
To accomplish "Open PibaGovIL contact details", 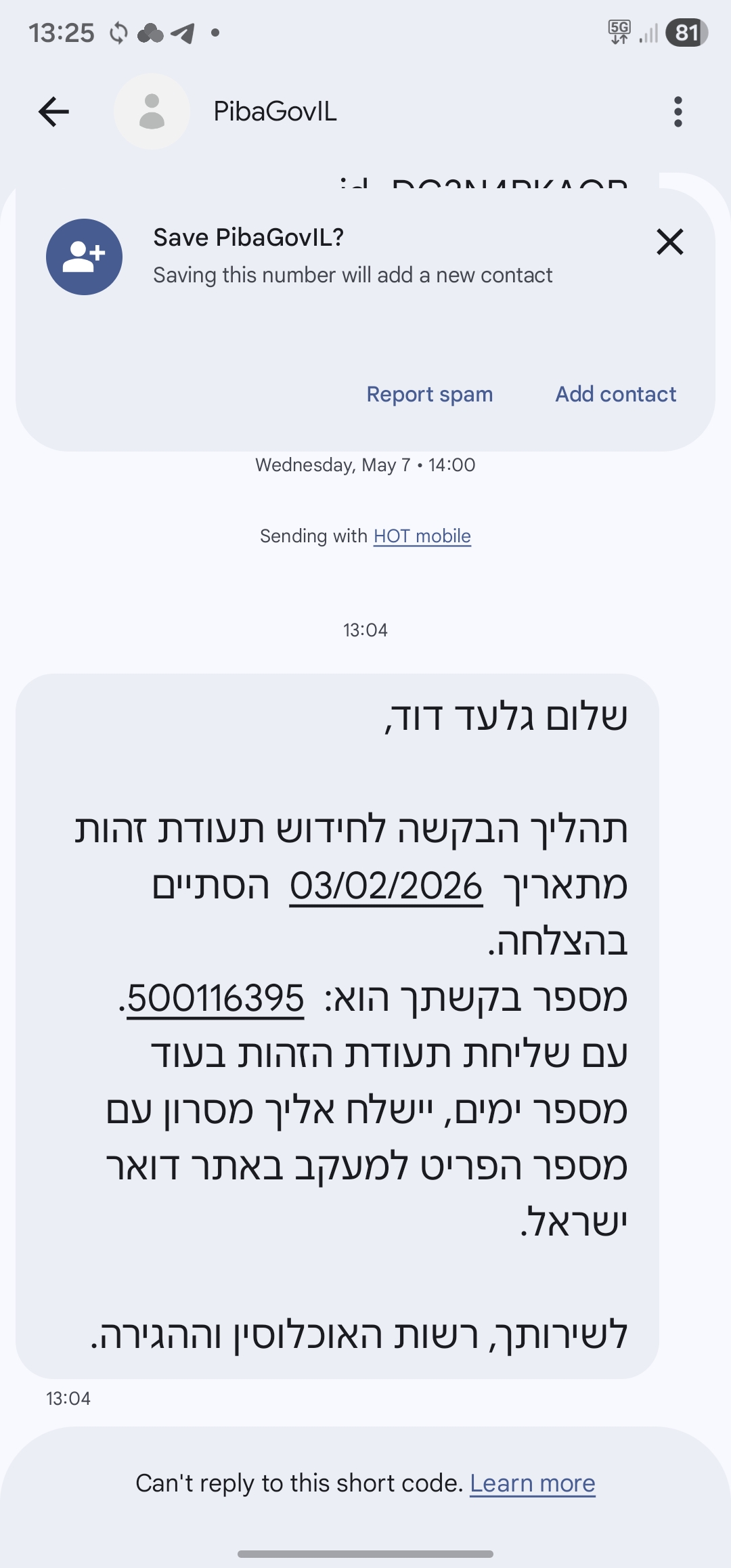I will coord(274,112).
